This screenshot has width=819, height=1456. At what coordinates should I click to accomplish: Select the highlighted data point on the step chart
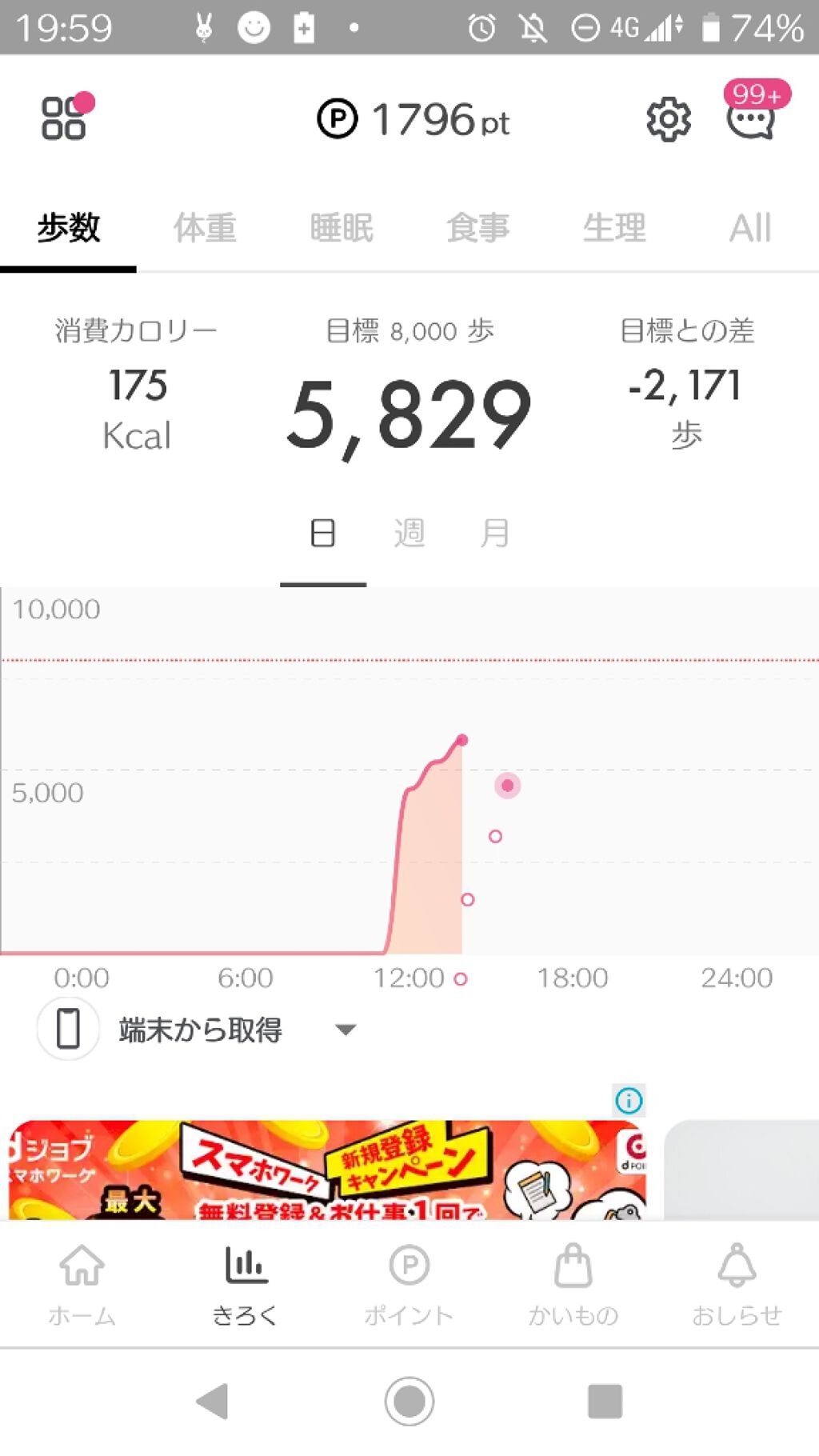coord(508,787)
